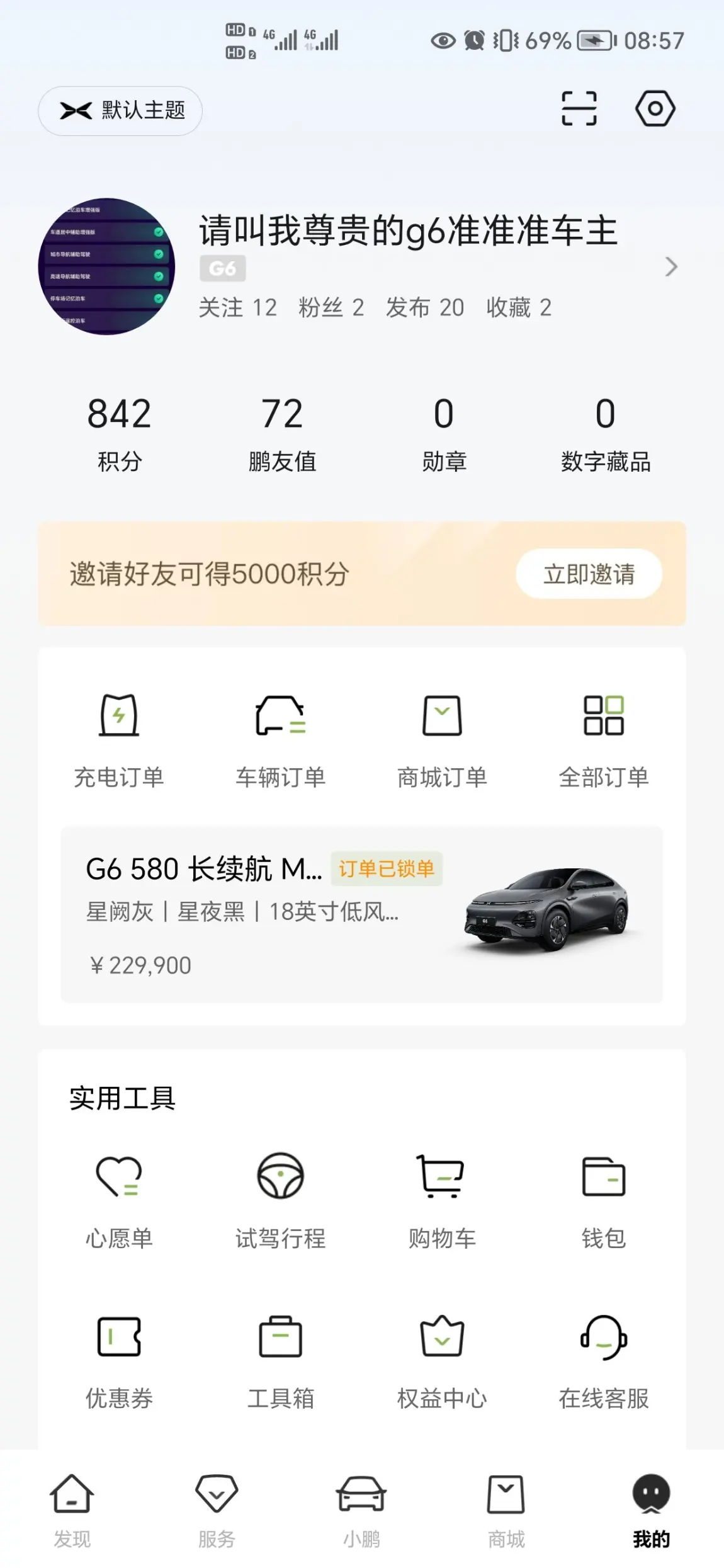Image resolution: width=724 pixels, height=1568 pixels.
Task: View 842 积分 points
Action: coord(120,434)
